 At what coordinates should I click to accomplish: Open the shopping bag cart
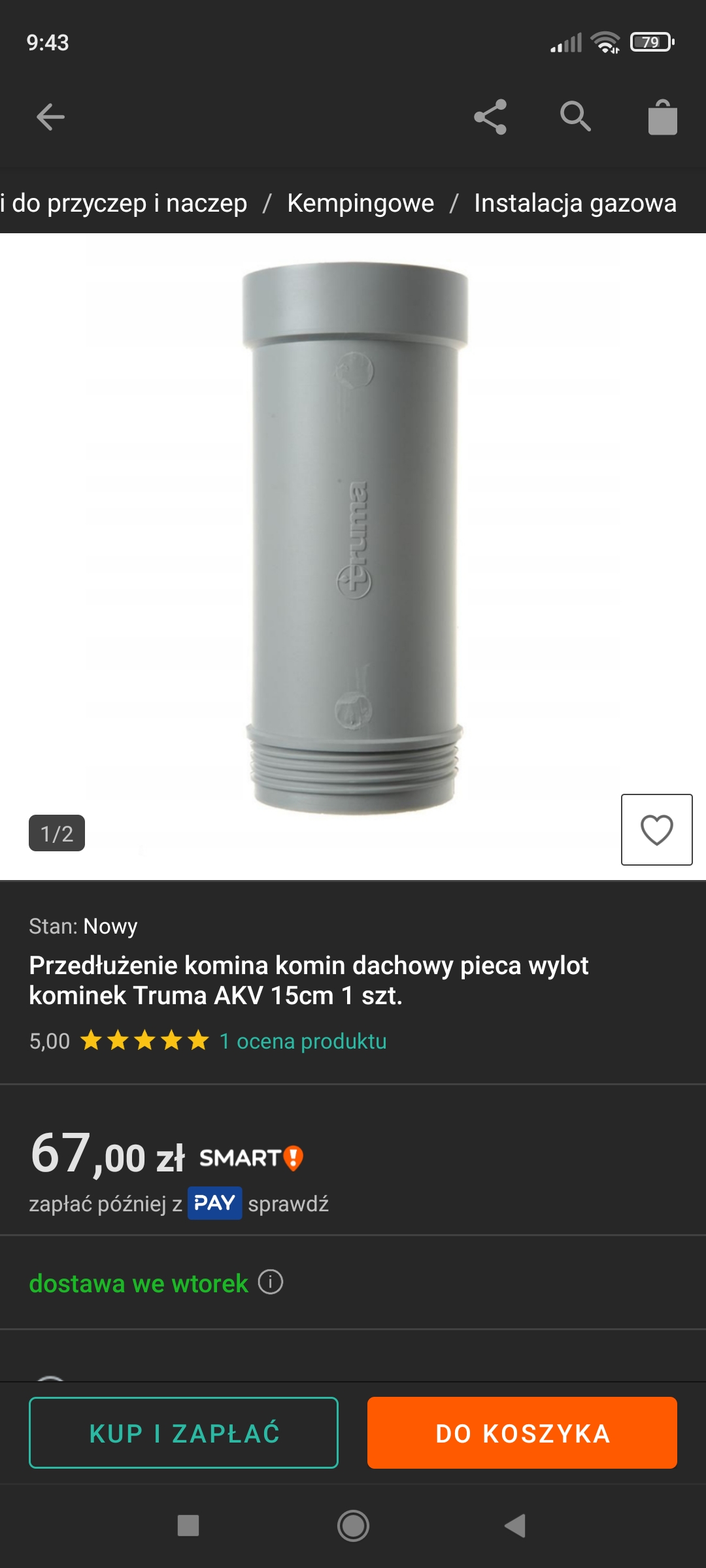[x=662, y=118]
